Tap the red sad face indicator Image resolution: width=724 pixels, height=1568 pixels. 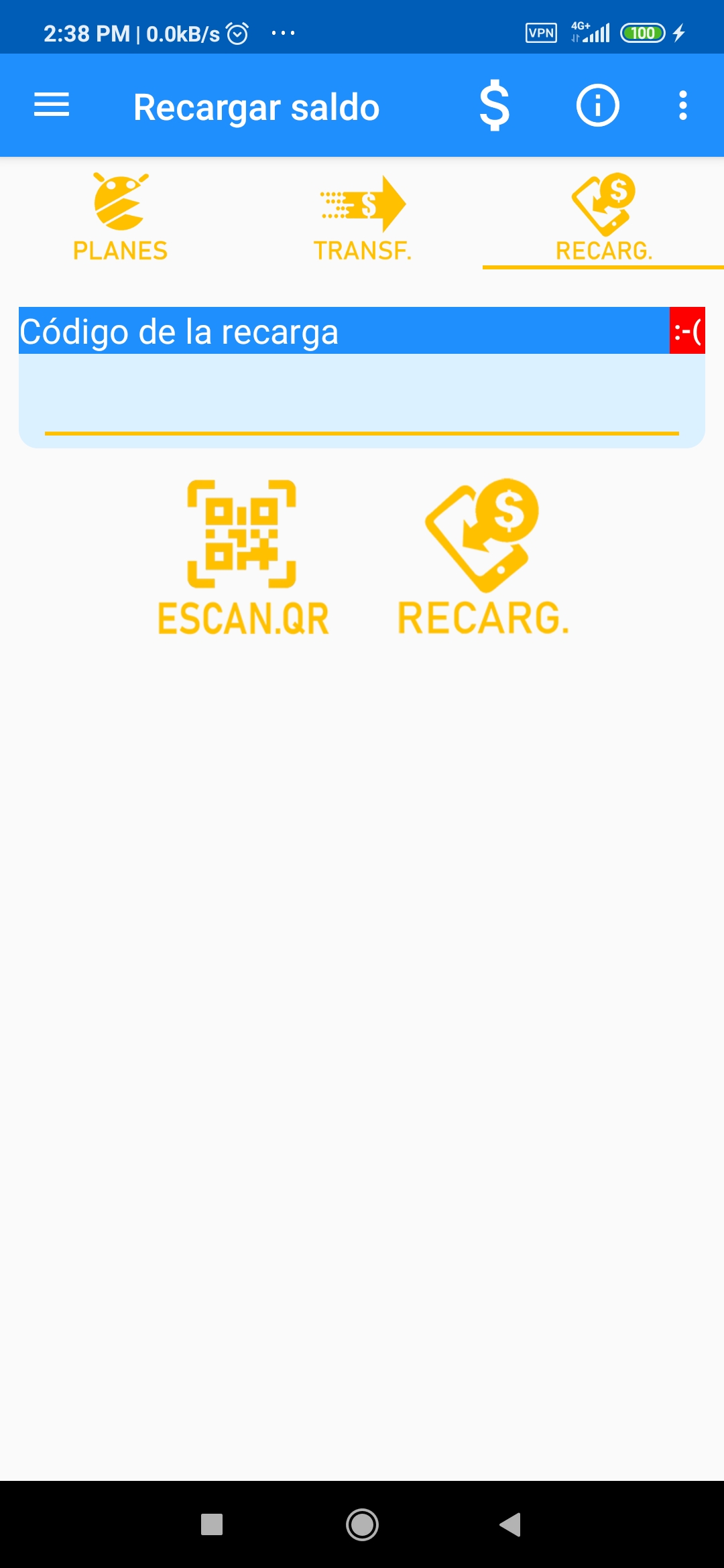(687, 330)
